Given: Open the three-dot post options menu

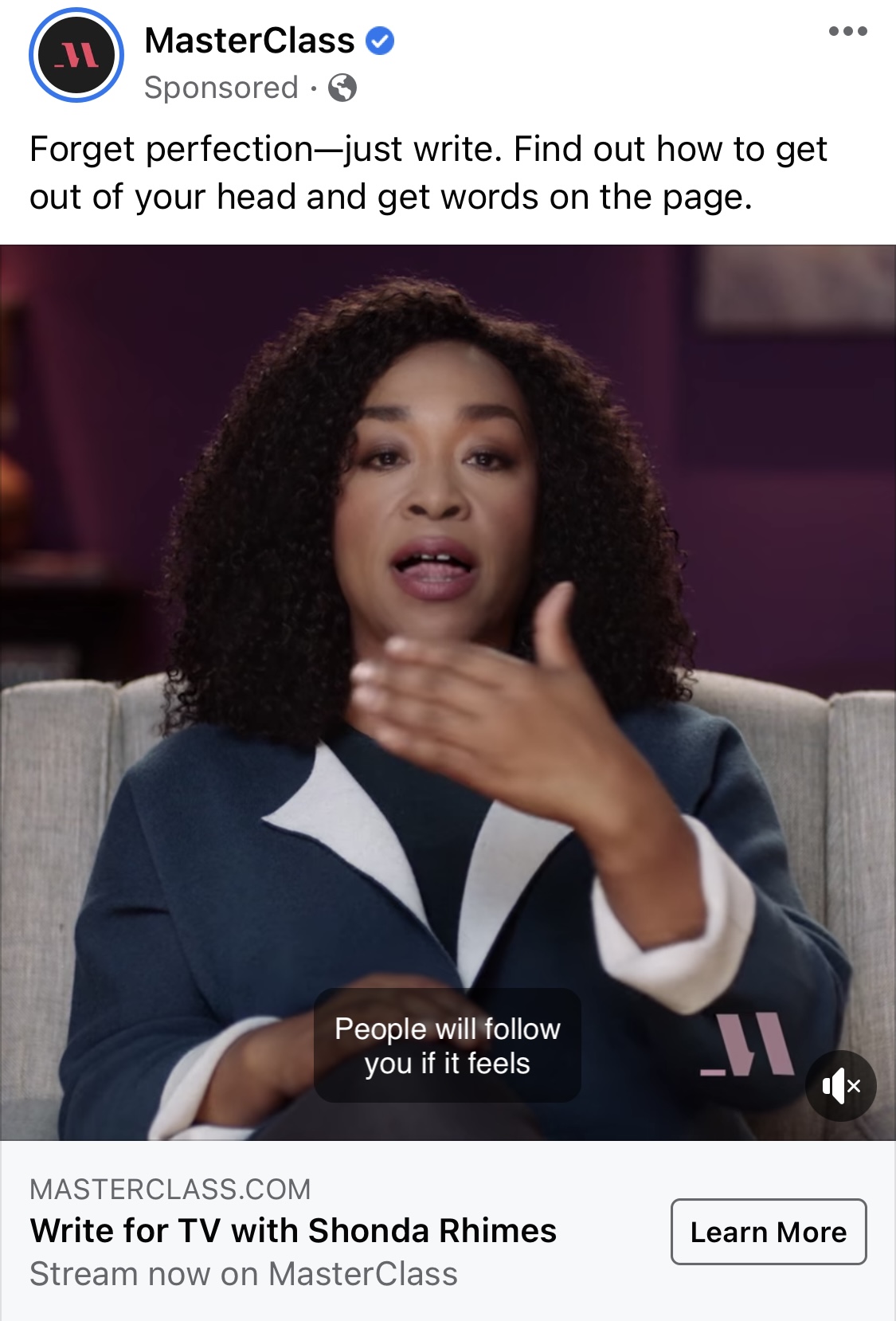Looking at the screenshot, I should coord(847,32).
